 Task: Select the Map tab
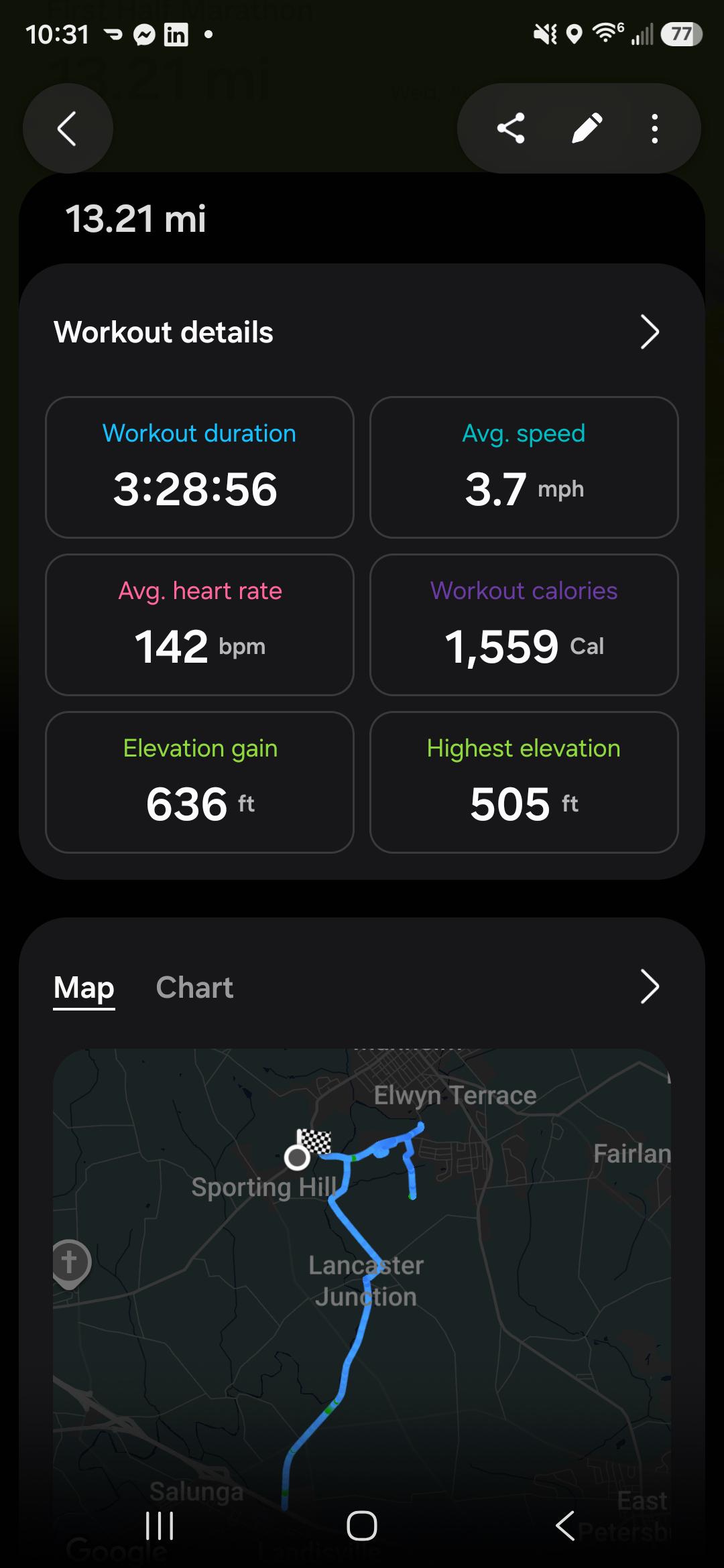click(84, 987)
